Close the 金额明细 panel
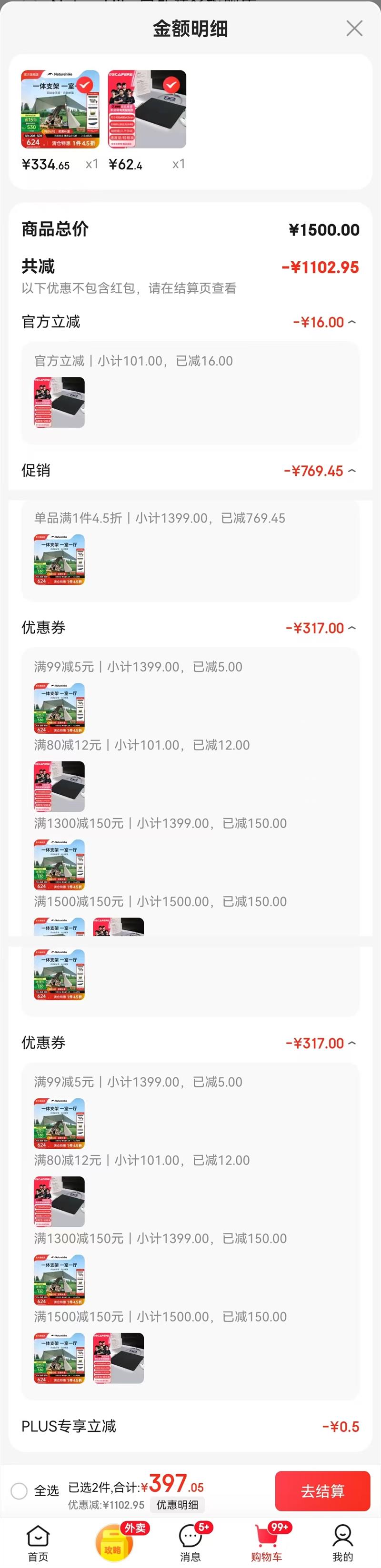The image size is (381, 1568). coord(354,28)
